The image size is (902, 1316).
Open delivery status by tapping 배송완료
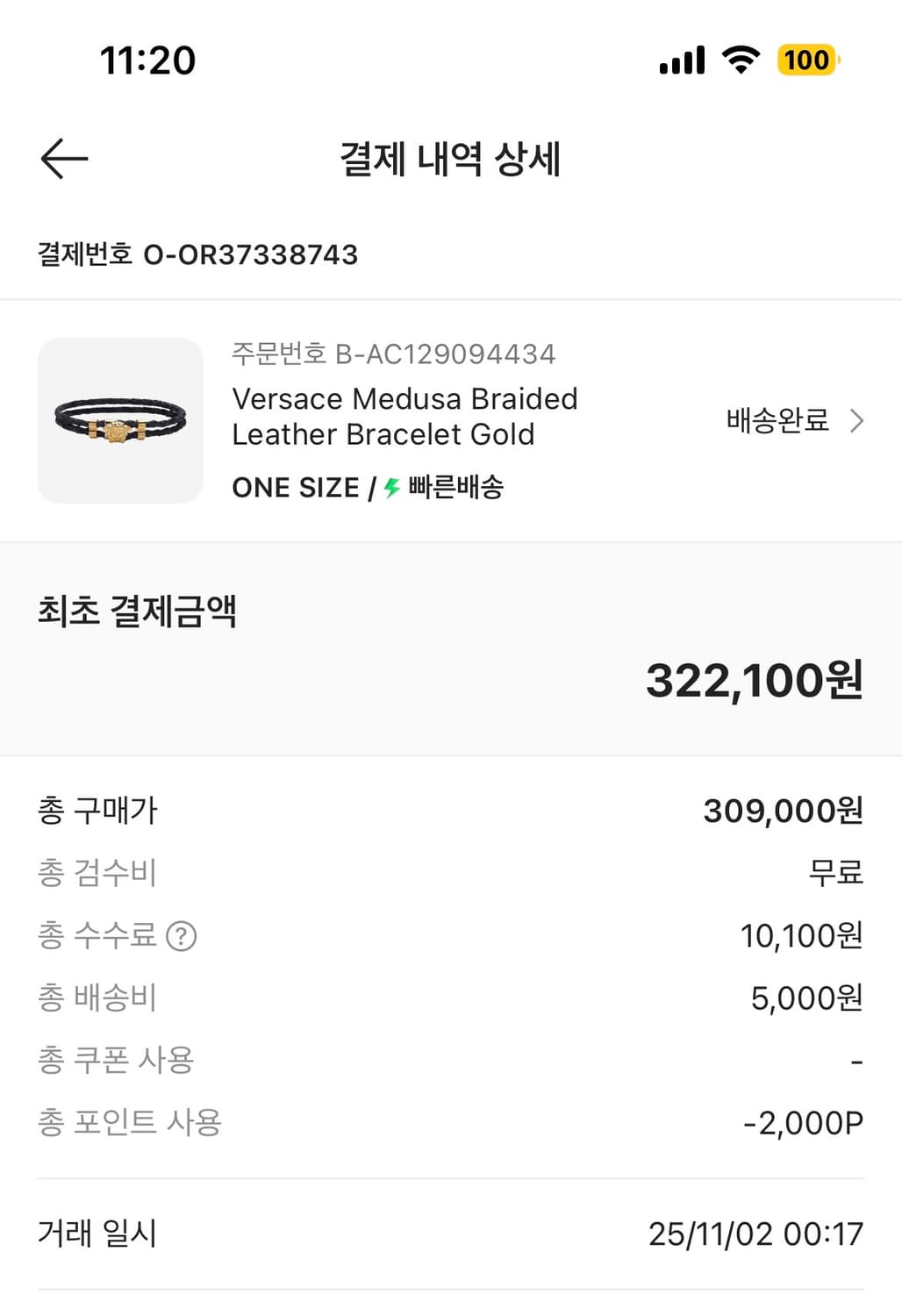click(776, 421)
